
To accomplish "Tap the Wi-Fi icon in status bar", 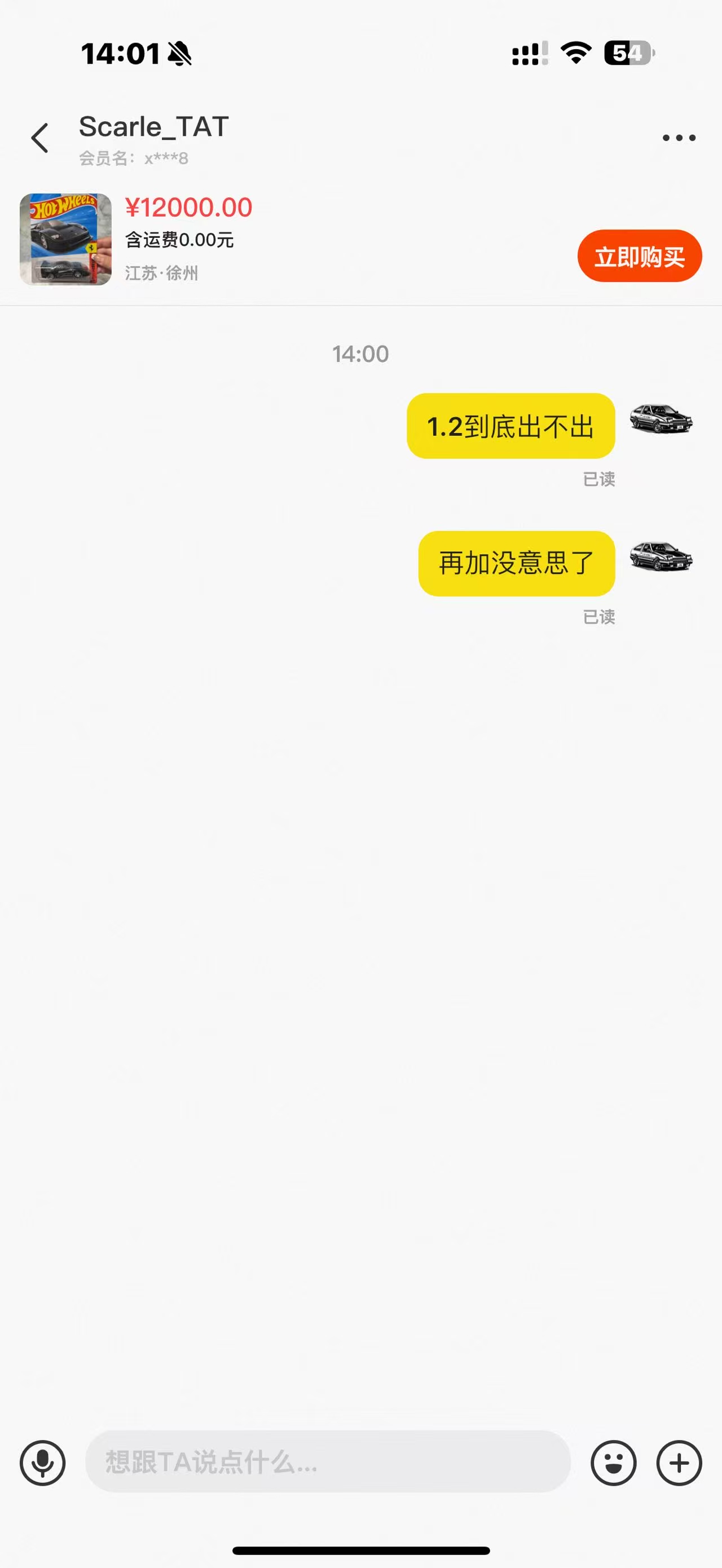I will point(575,54).
